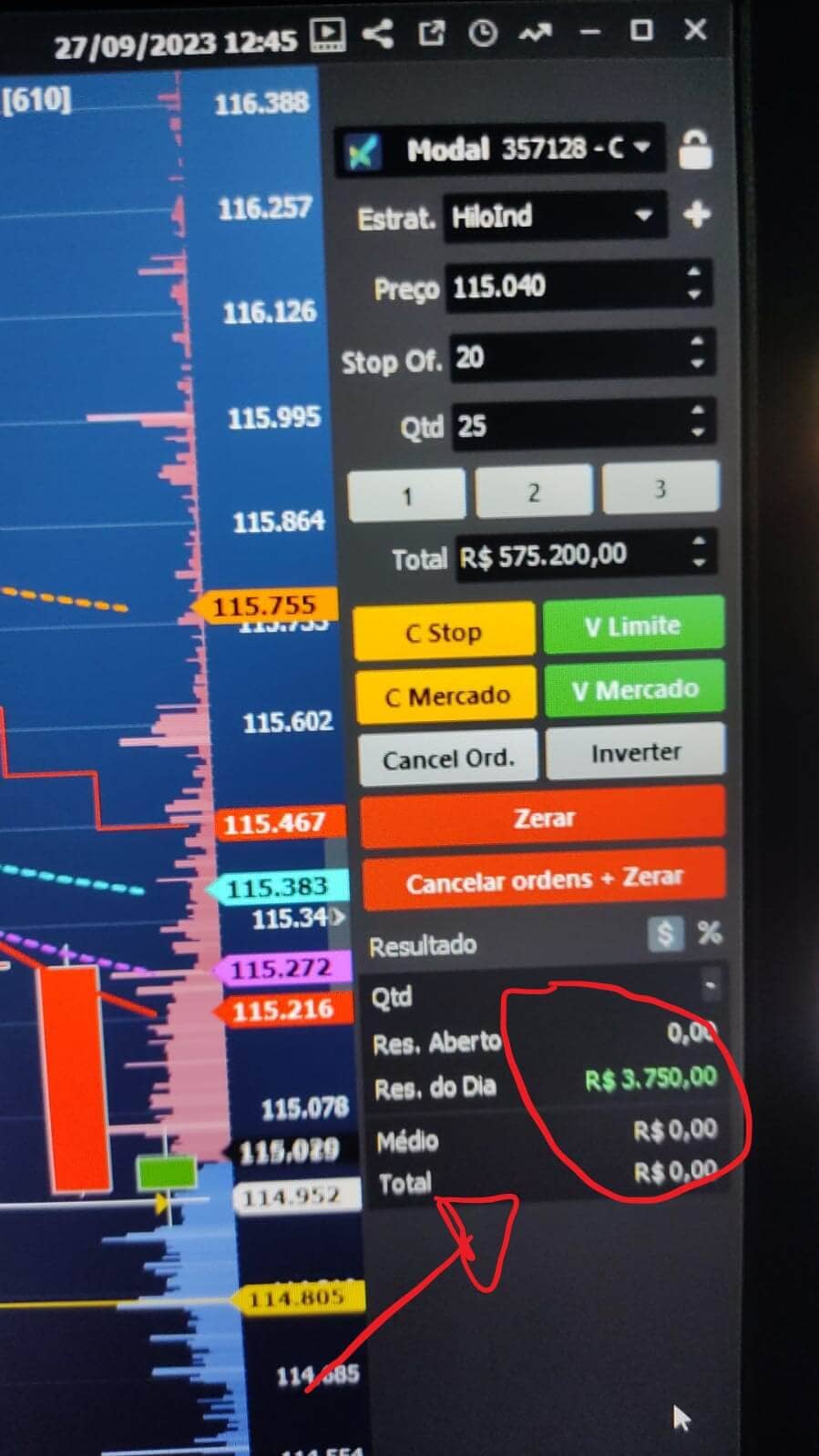819x1456 pixels.
Task: Close the position with Zerar
Action: coord(544,817)
